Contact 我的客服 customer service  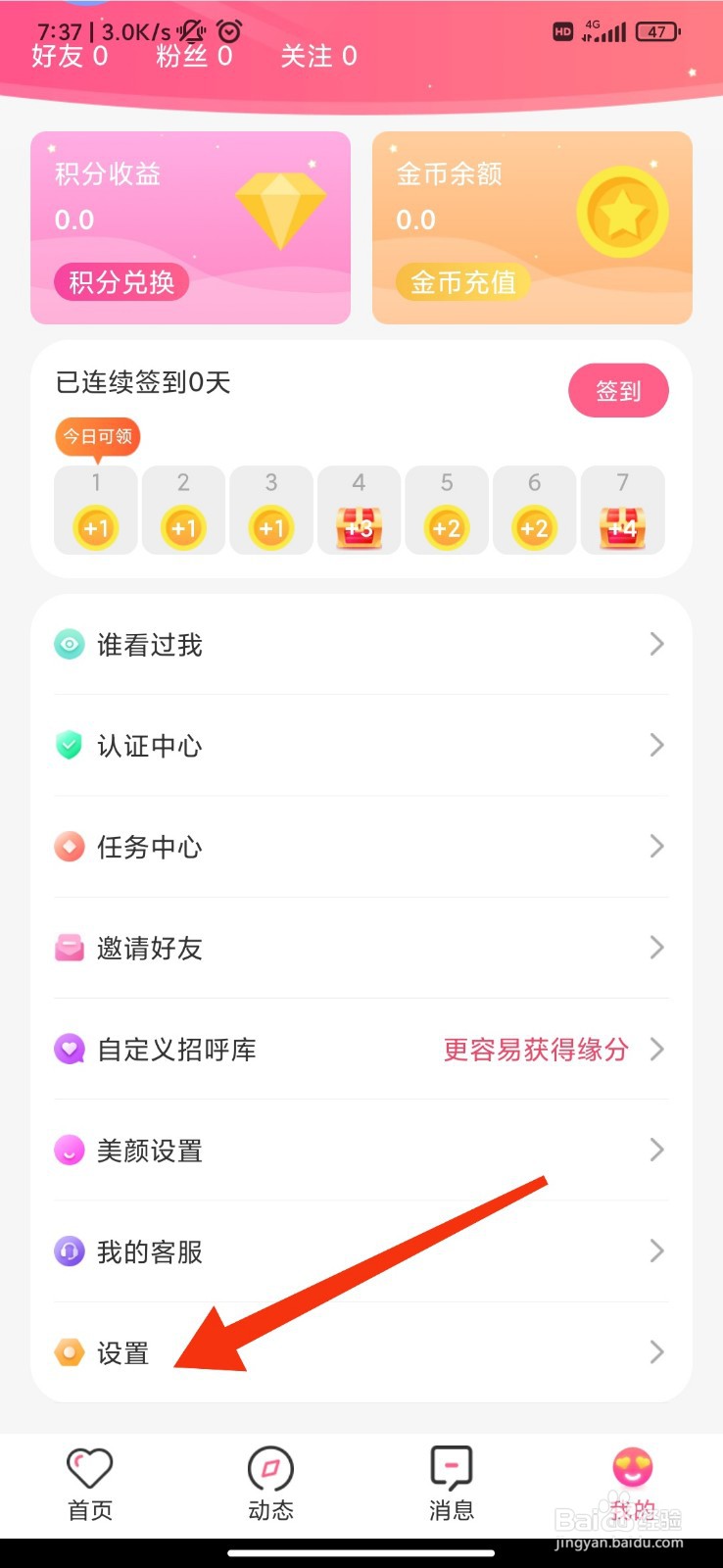point(361,1251)
